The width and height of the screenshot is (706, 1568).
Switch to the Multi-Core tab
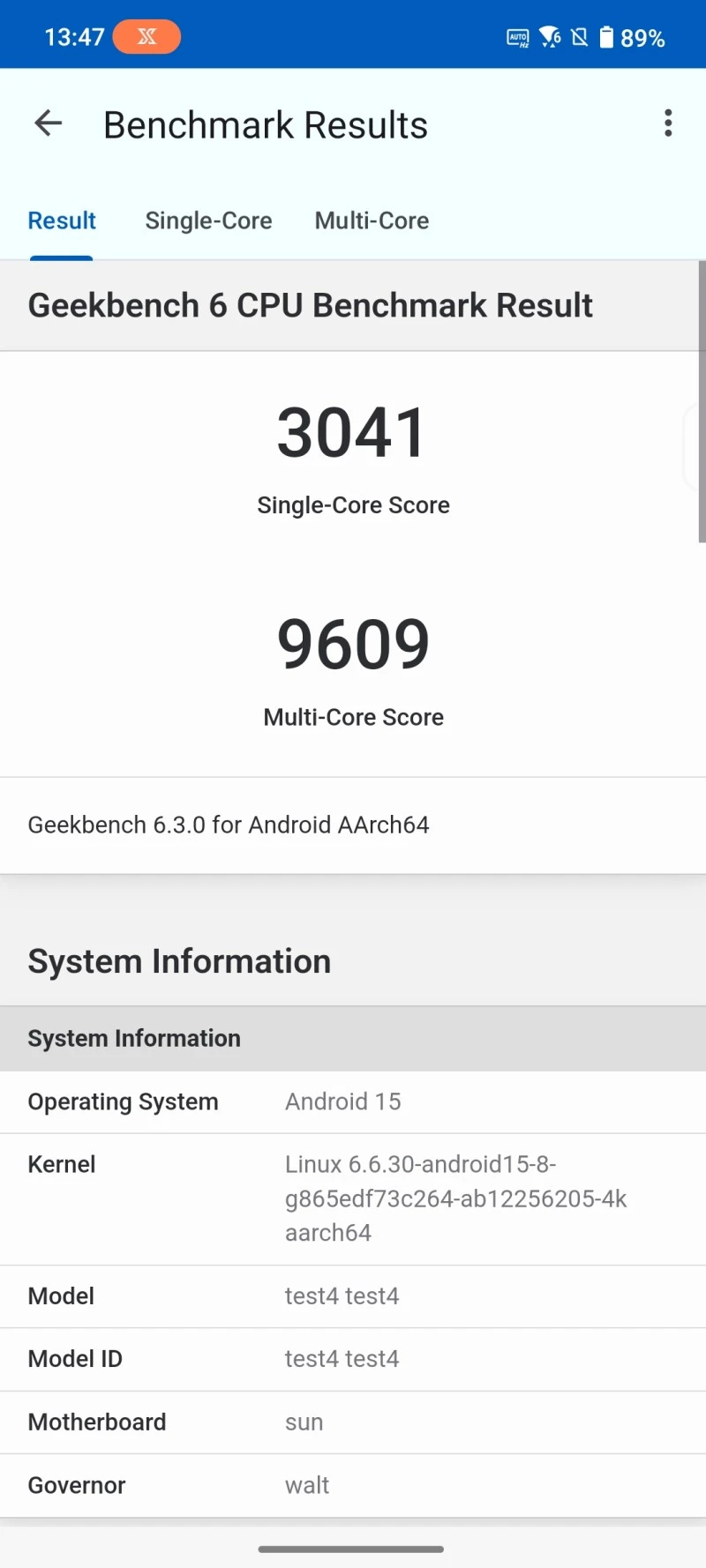[372, 220]
